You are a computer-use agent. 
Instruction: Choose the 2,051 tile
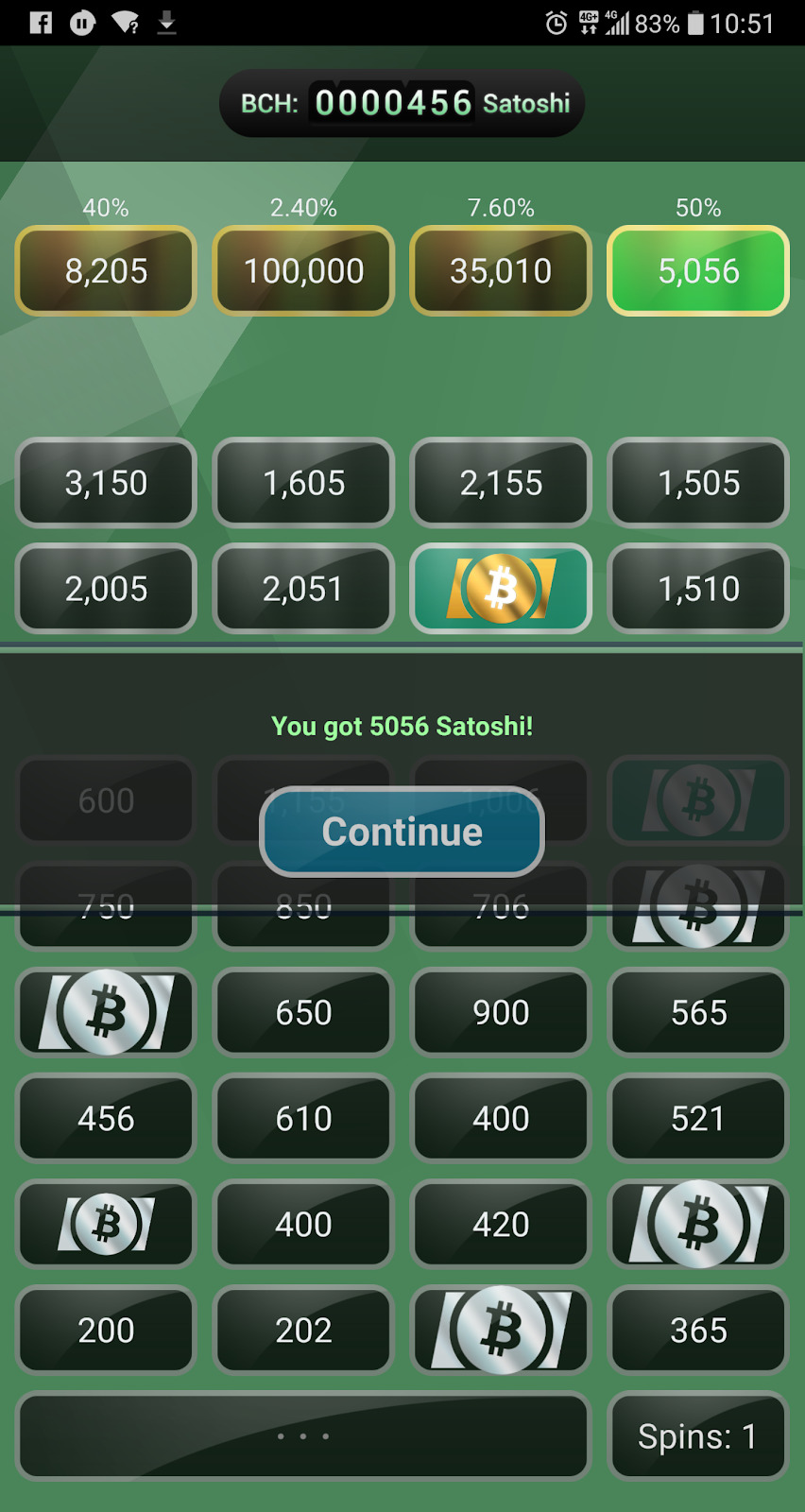tap(303, 589)
